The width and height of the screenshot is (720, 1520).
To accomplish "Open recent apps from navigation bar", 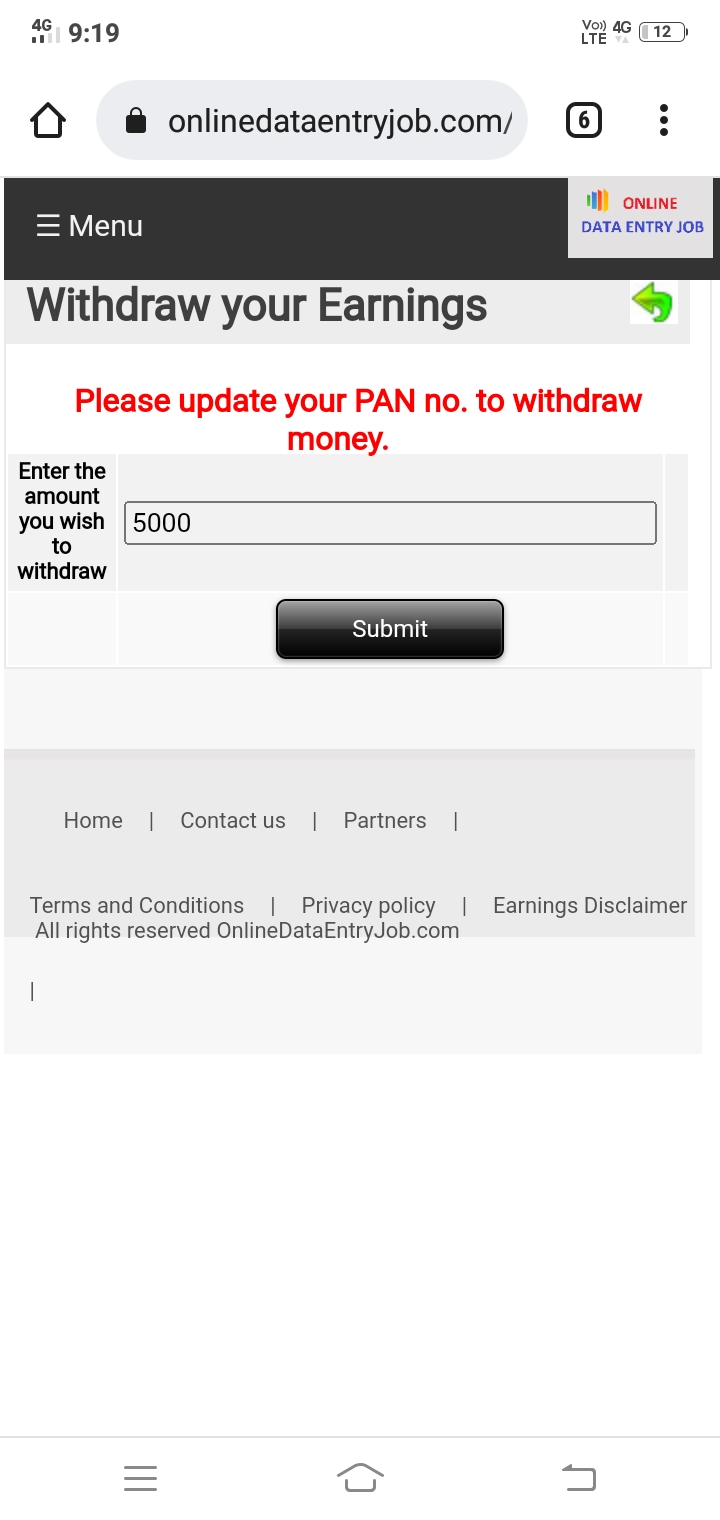I will pos(141,1477).
